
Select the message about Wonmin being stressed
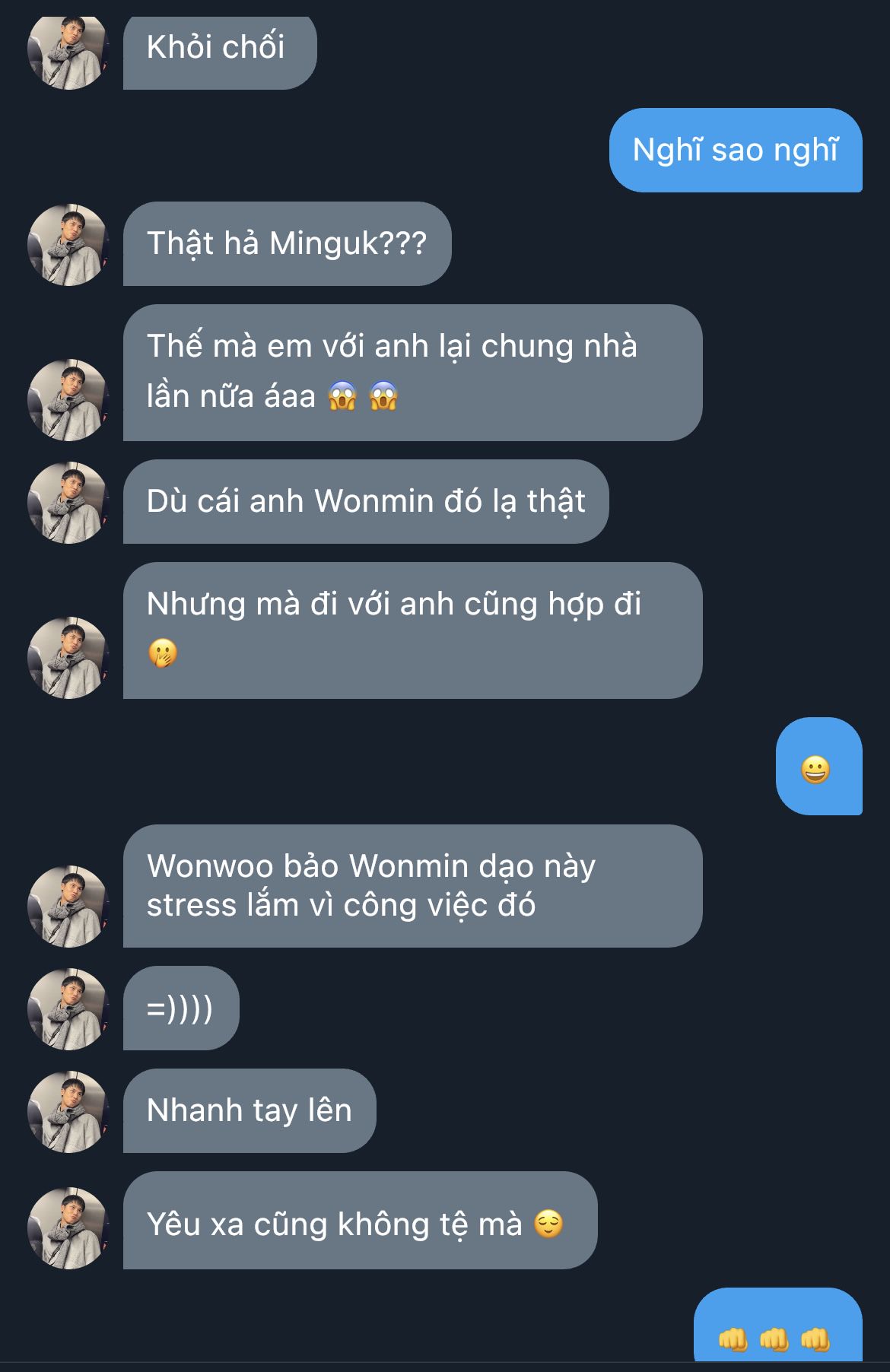point(412,886)
